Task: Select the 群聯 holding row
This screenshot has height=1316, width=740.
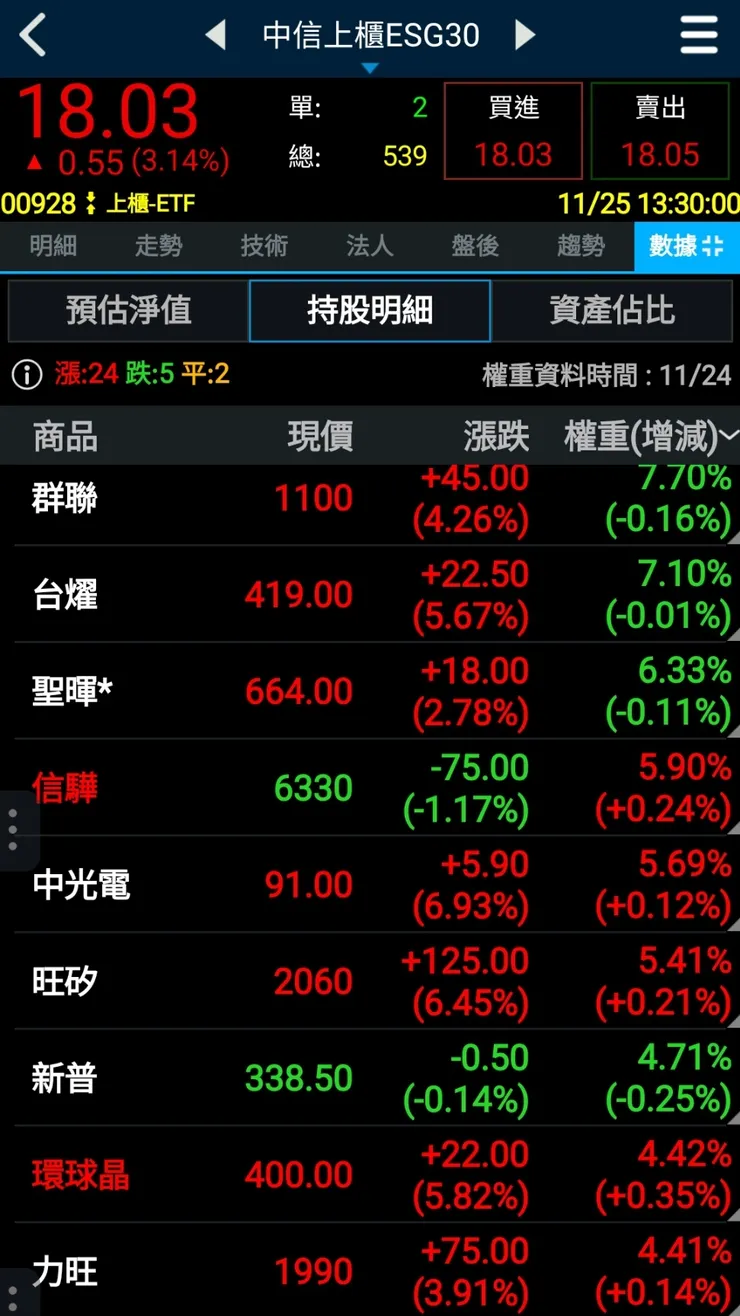Action: pos(370,499)
